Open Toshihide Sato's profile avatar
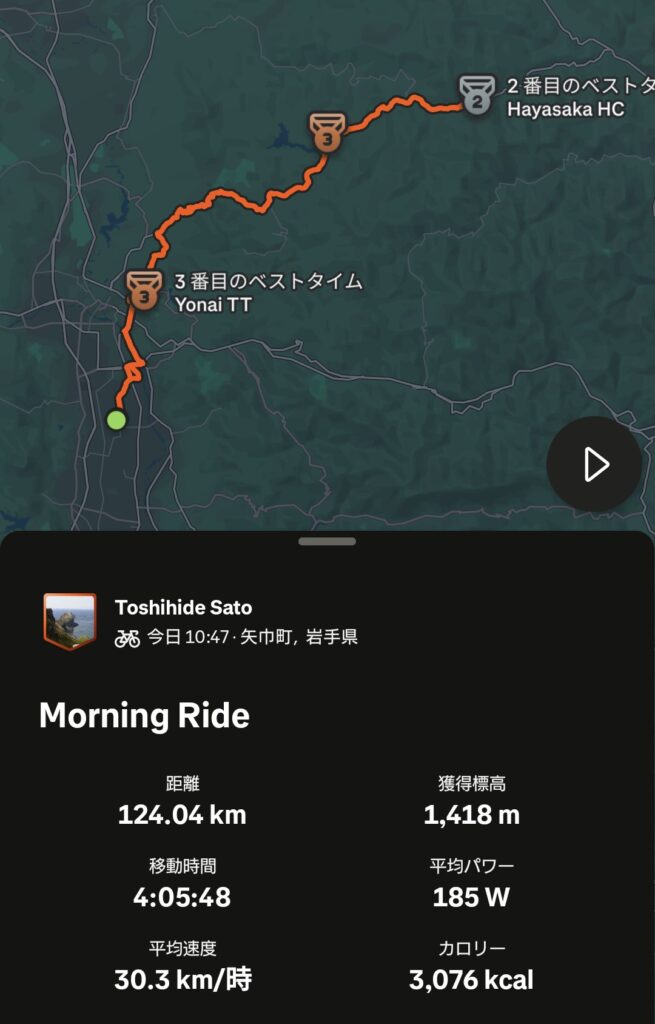Screen dimensions: 655x1024 [x=69, y=621]
